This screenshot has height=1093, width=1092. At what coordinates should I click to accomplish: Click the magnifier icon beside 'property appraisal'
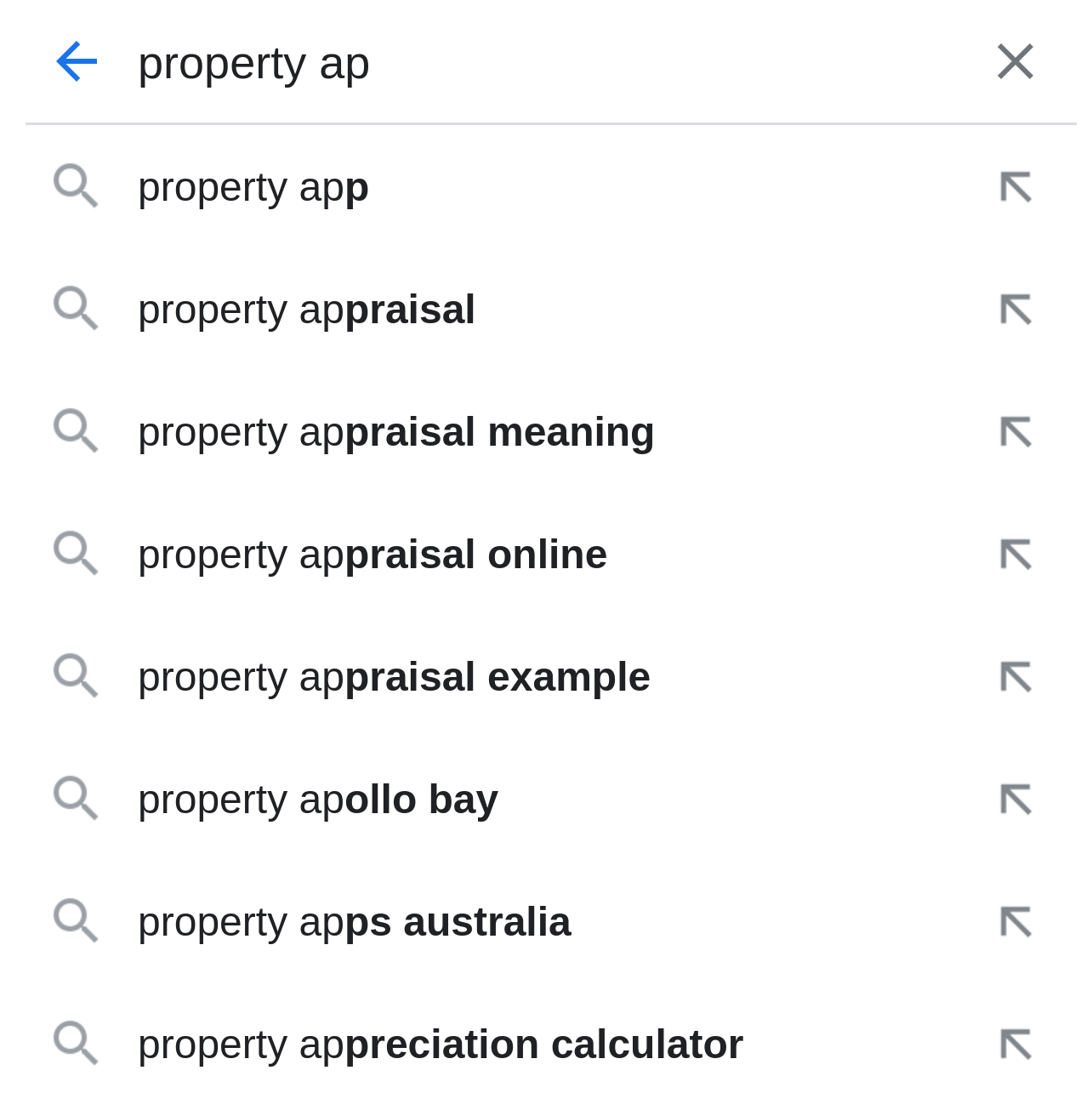click(x=75, y=309)
